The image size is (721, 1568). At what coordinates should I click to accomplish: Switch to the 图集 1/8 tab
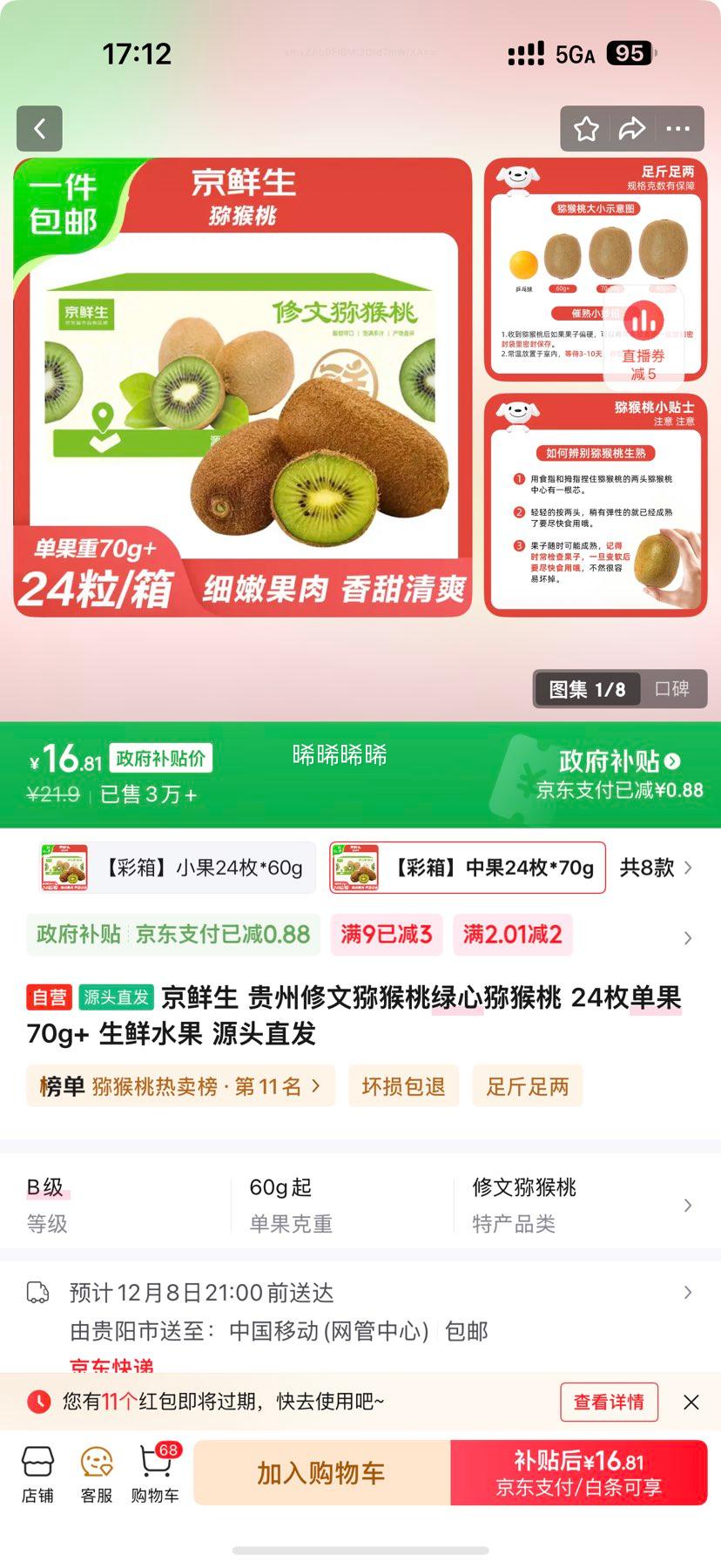pos(586,688)
